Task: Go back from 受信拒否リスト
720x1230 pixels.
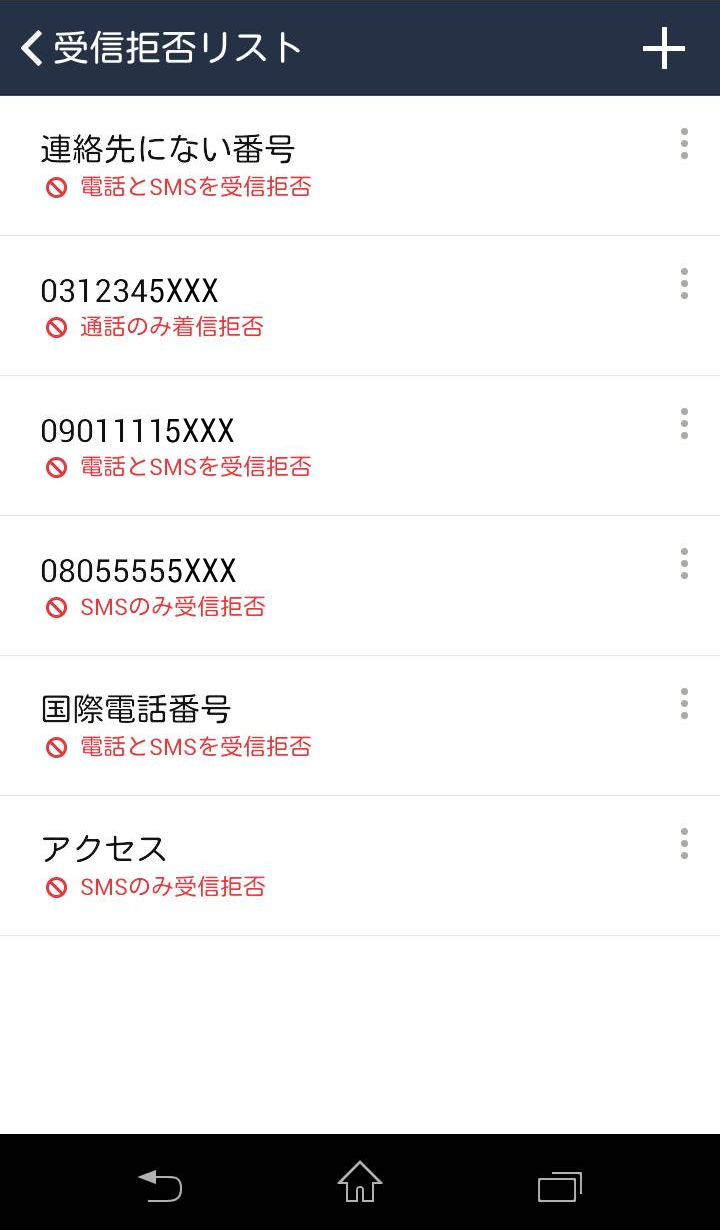Action: point(32,48)
